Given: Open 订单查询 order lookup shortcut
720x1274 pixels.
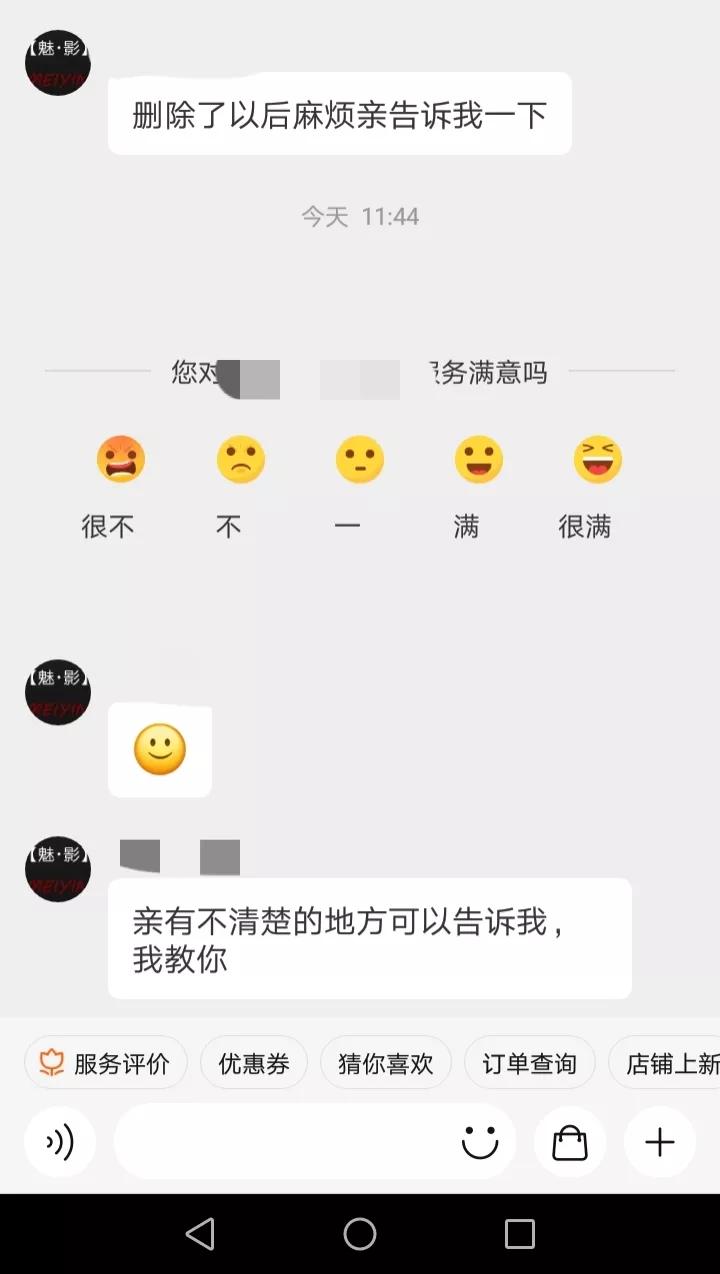Looking at the screenshot, I should pos(529,1062).
